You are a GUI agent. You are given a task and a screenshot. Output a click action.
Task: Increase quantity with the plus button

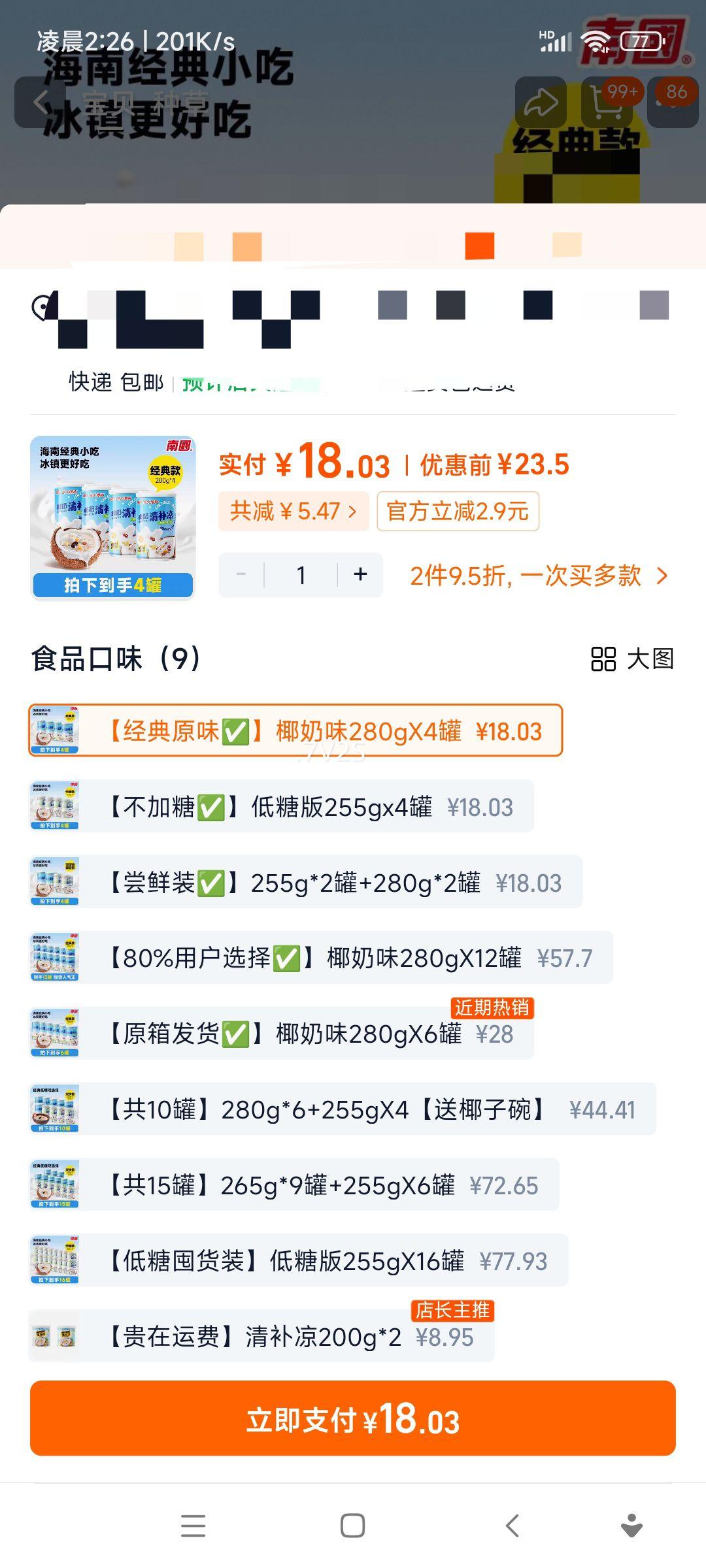[360, 574]
